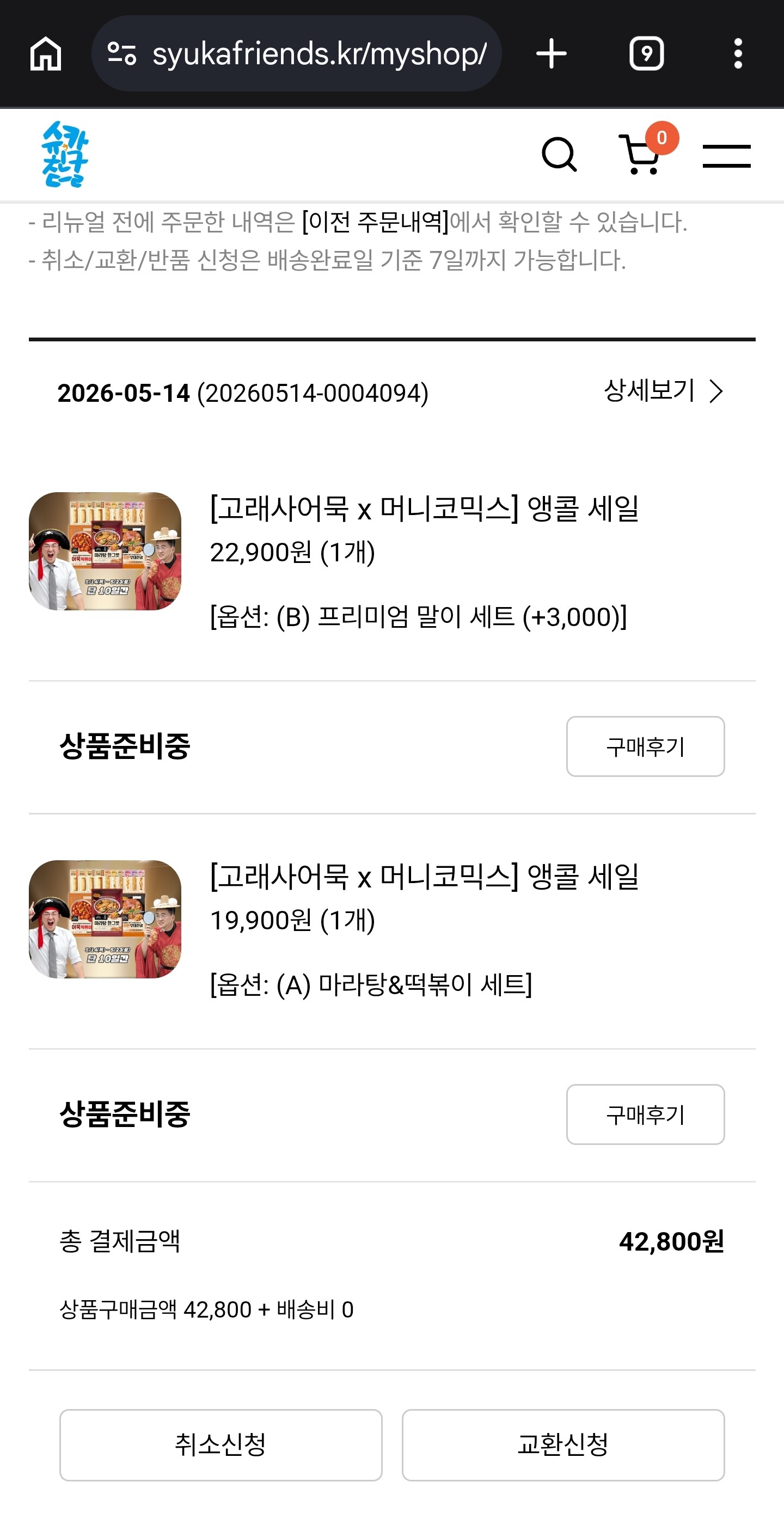Open the browser three-dot menu
Viewport: 784px width, 1531px height.
[738, 53]
